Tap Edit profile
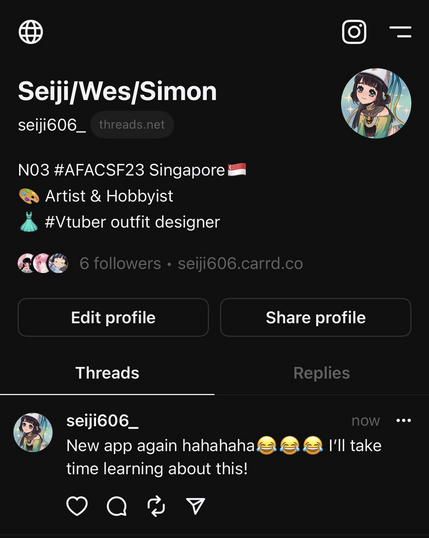 coord(113,317)
